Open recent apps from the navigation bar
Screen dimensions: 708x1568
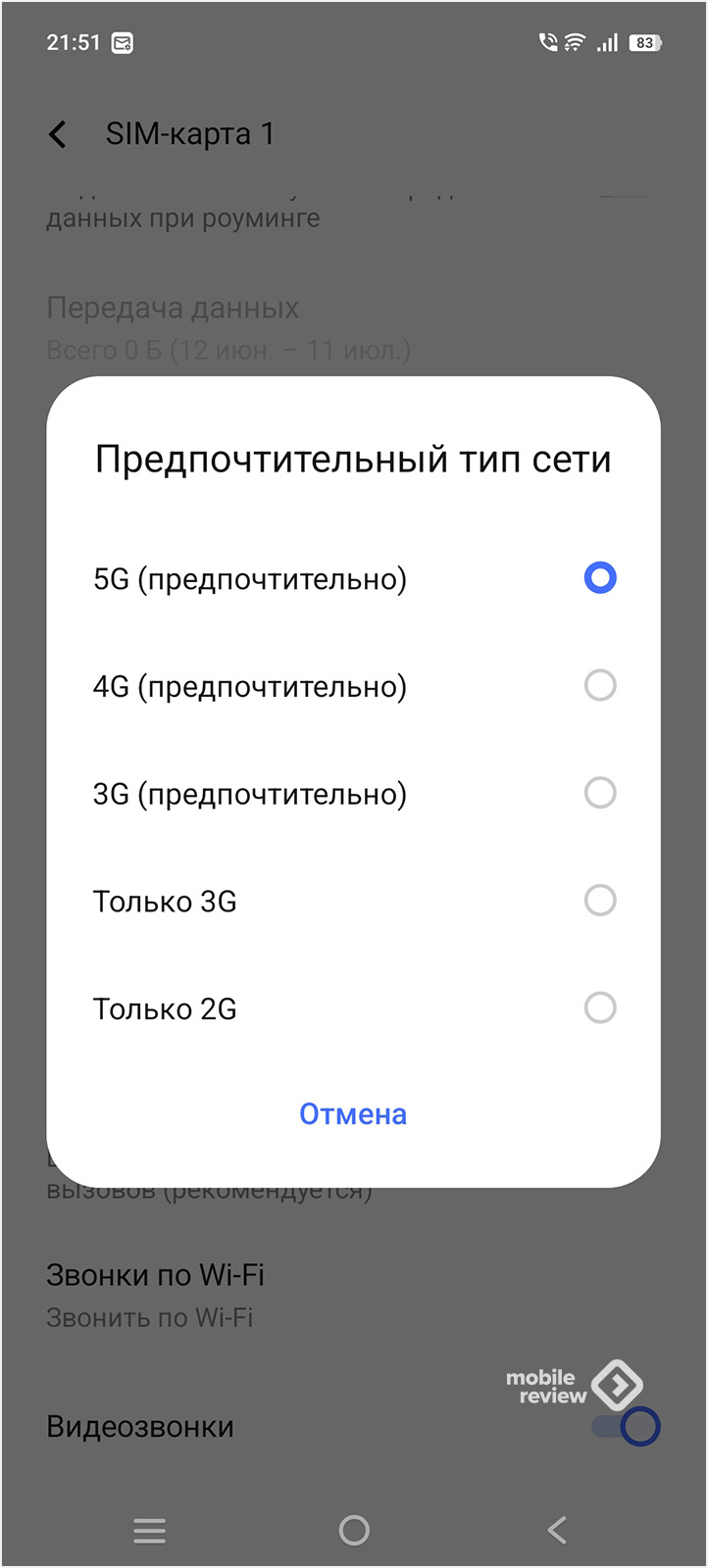coord(149,1530)
